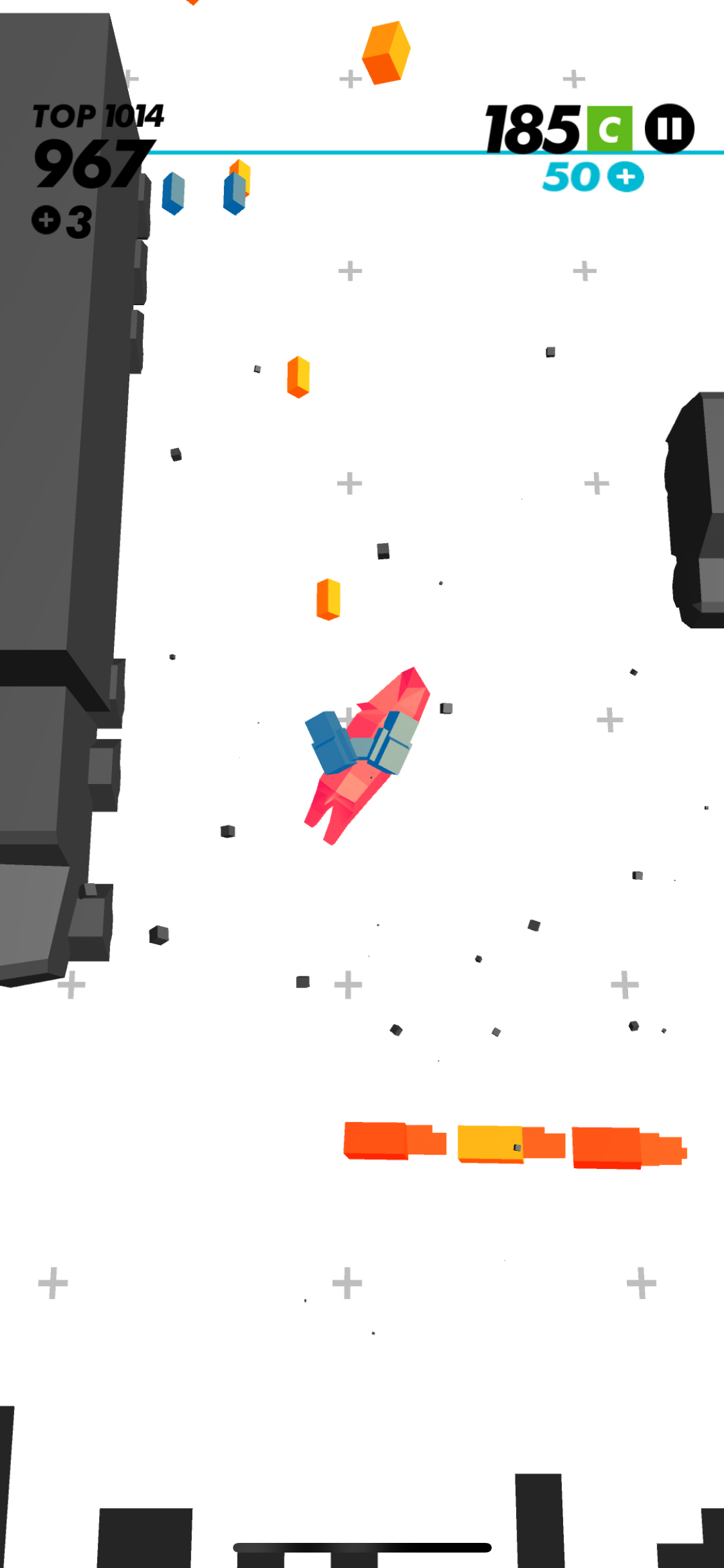Pause the game
Image resolution: width=724 pixels, height=1568 pixels.
(x=669, y=129)
